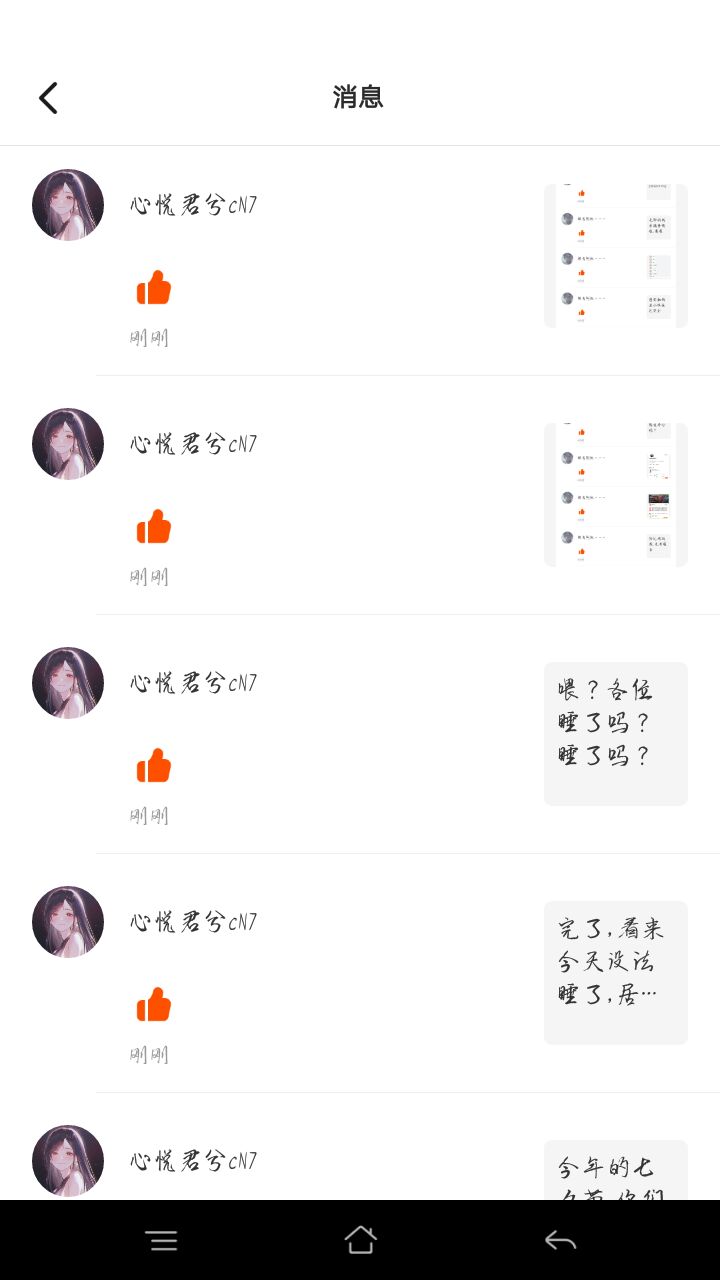The height and width of the screenshot is (1280, 720).
Task: Open the liked post "喂？各位睡了吗？睡了吗？"
Action: click(615, 733)
